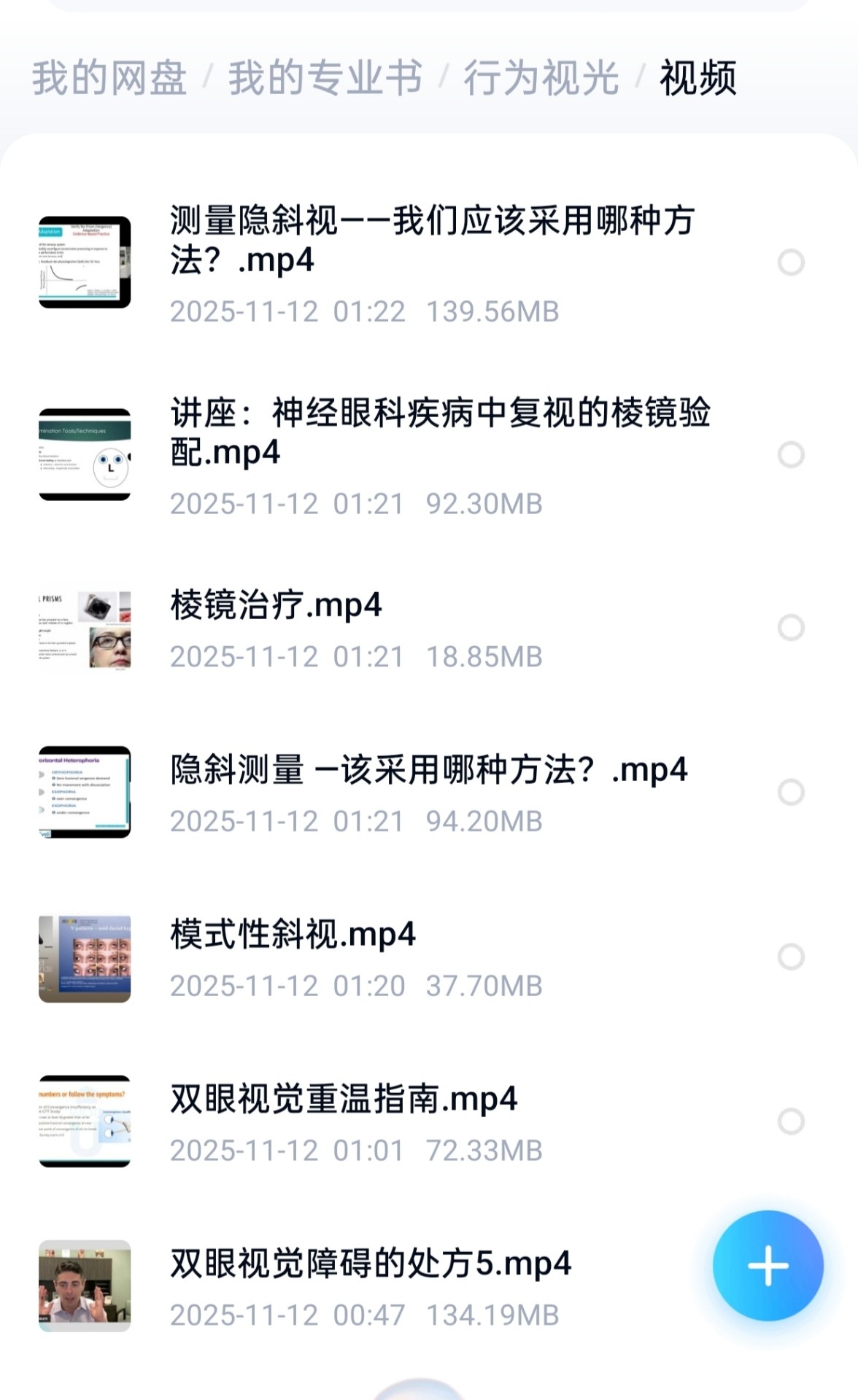
Task: Open 隐斜测量 —该采用哪种方法？.mp4
Action: [x=428, y=770]
